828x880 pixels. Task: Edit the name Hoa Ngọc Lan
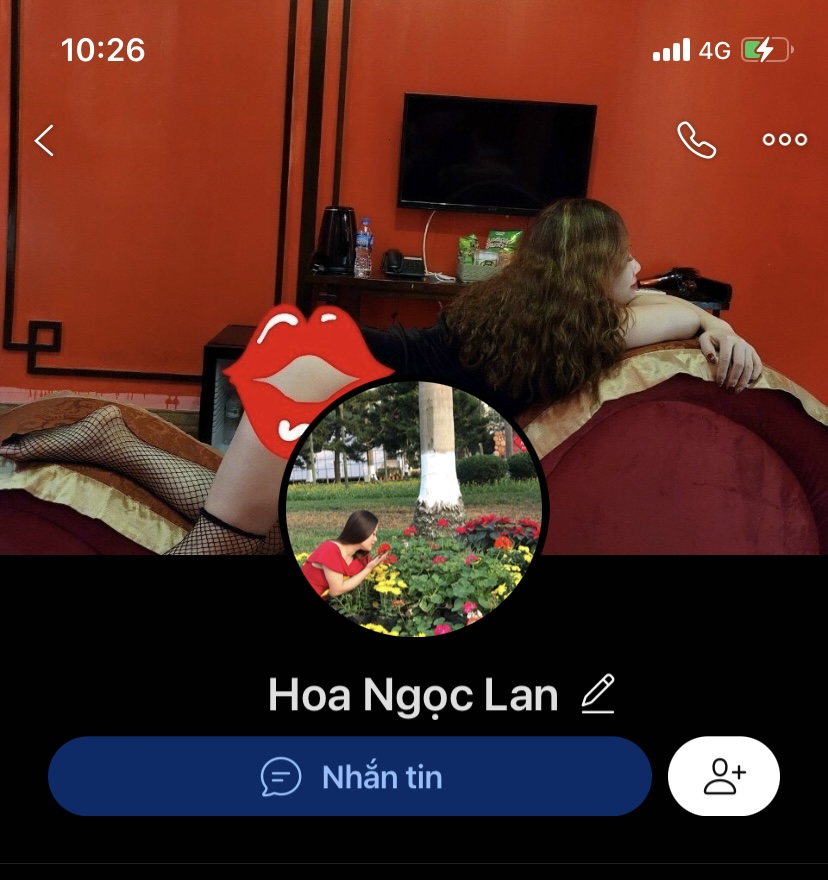coord(598,694)
